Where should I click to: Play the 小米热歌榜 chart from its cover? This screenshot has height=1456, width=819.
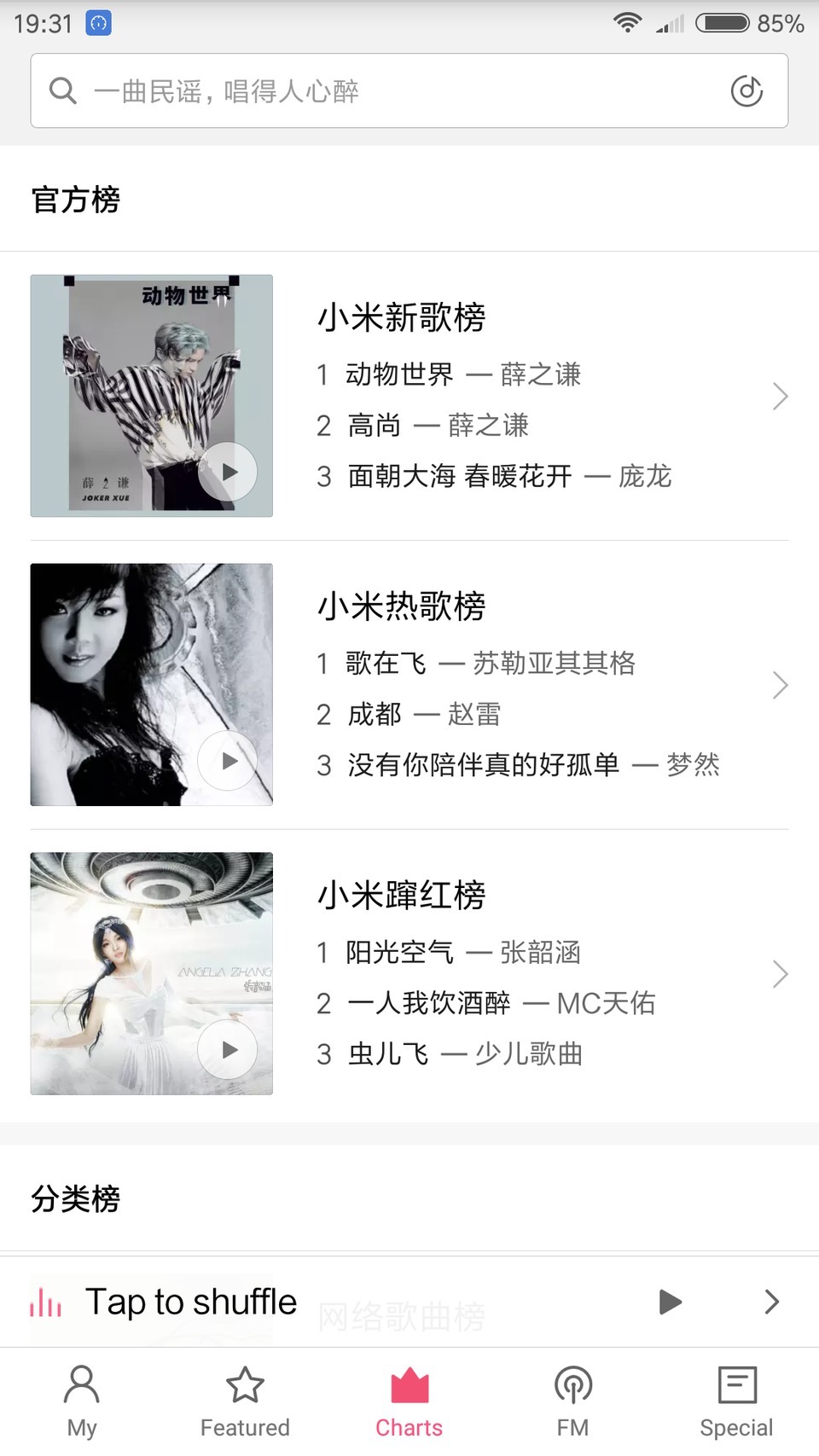click(x=228, y=761)
